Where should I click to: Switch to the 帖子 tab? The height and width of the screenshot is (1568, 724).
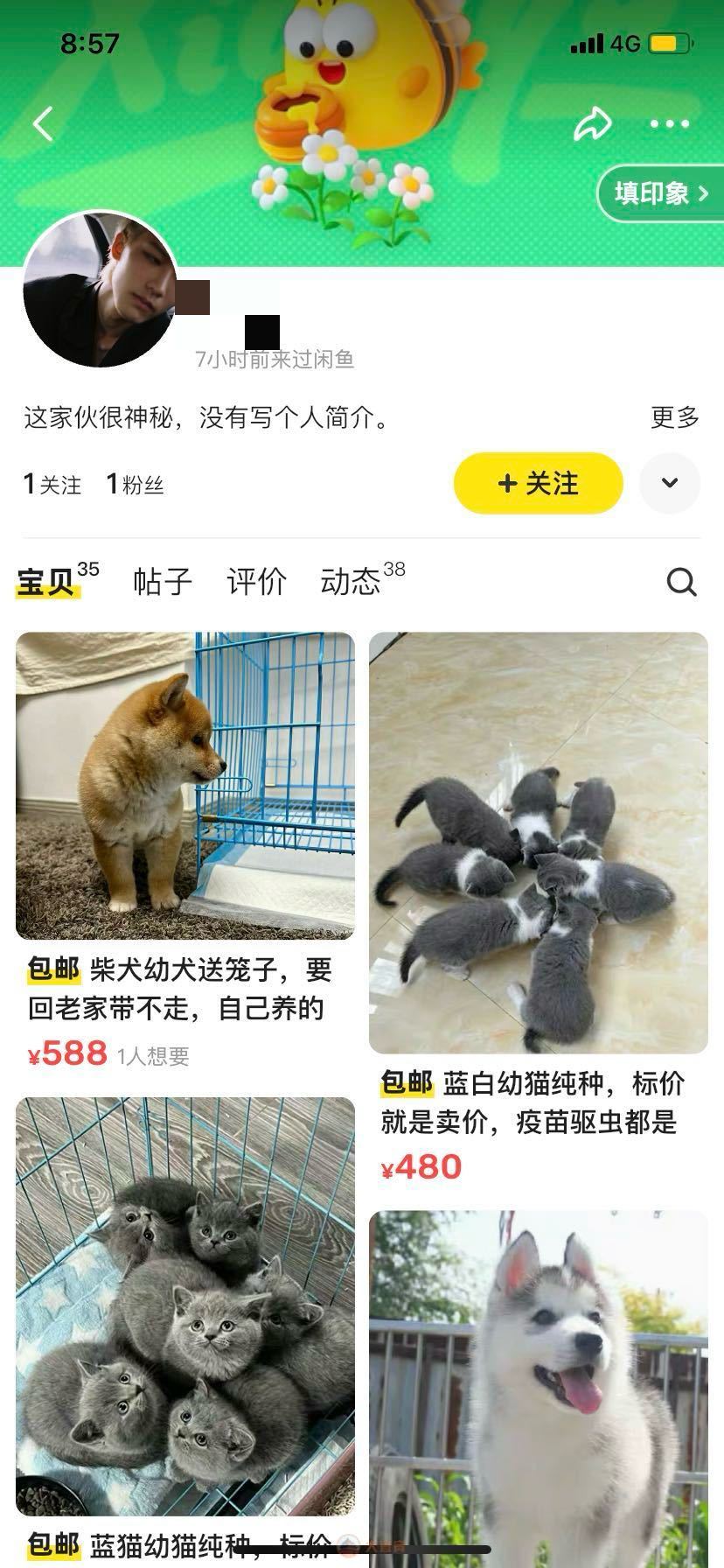(x=163, y=581)
